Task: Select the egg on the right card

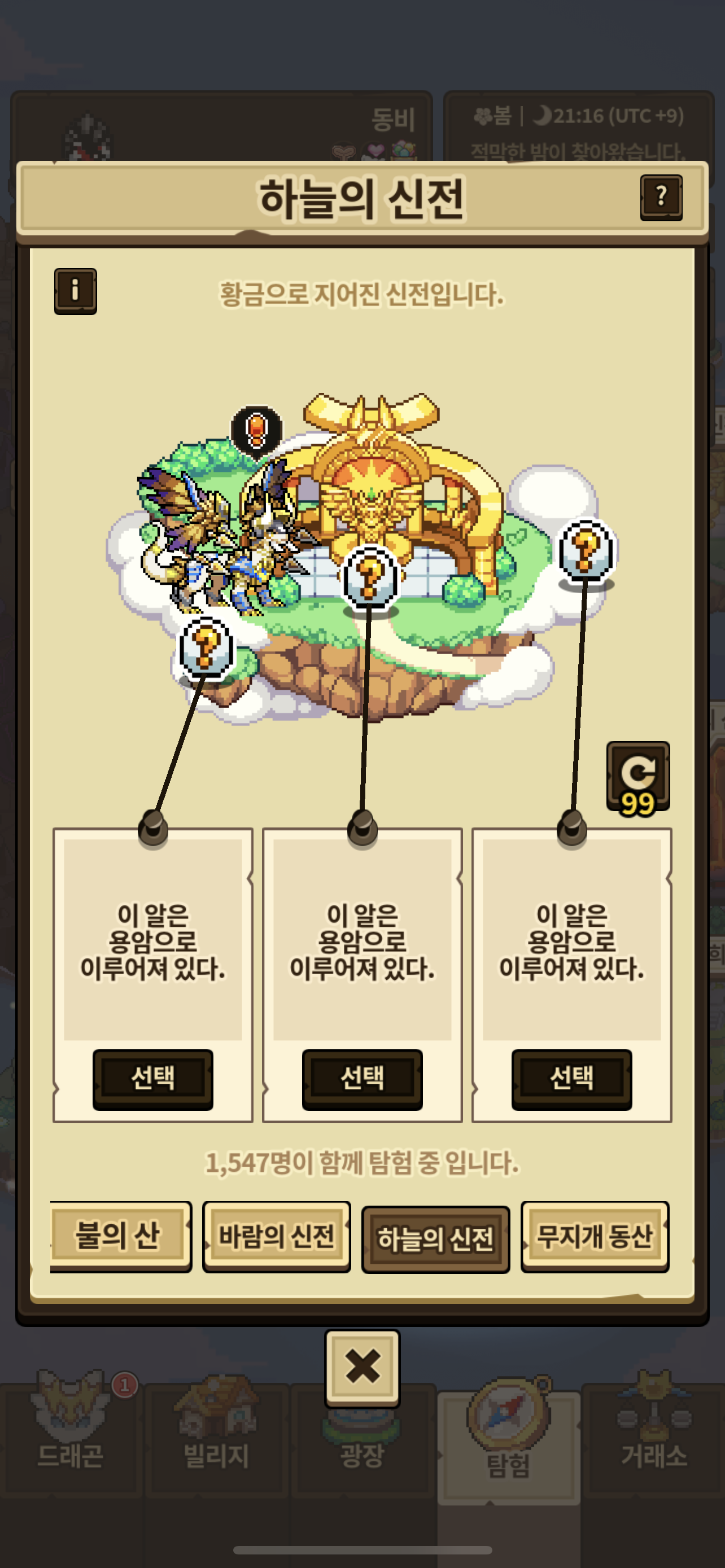Action: click(x=571, y=1079)
